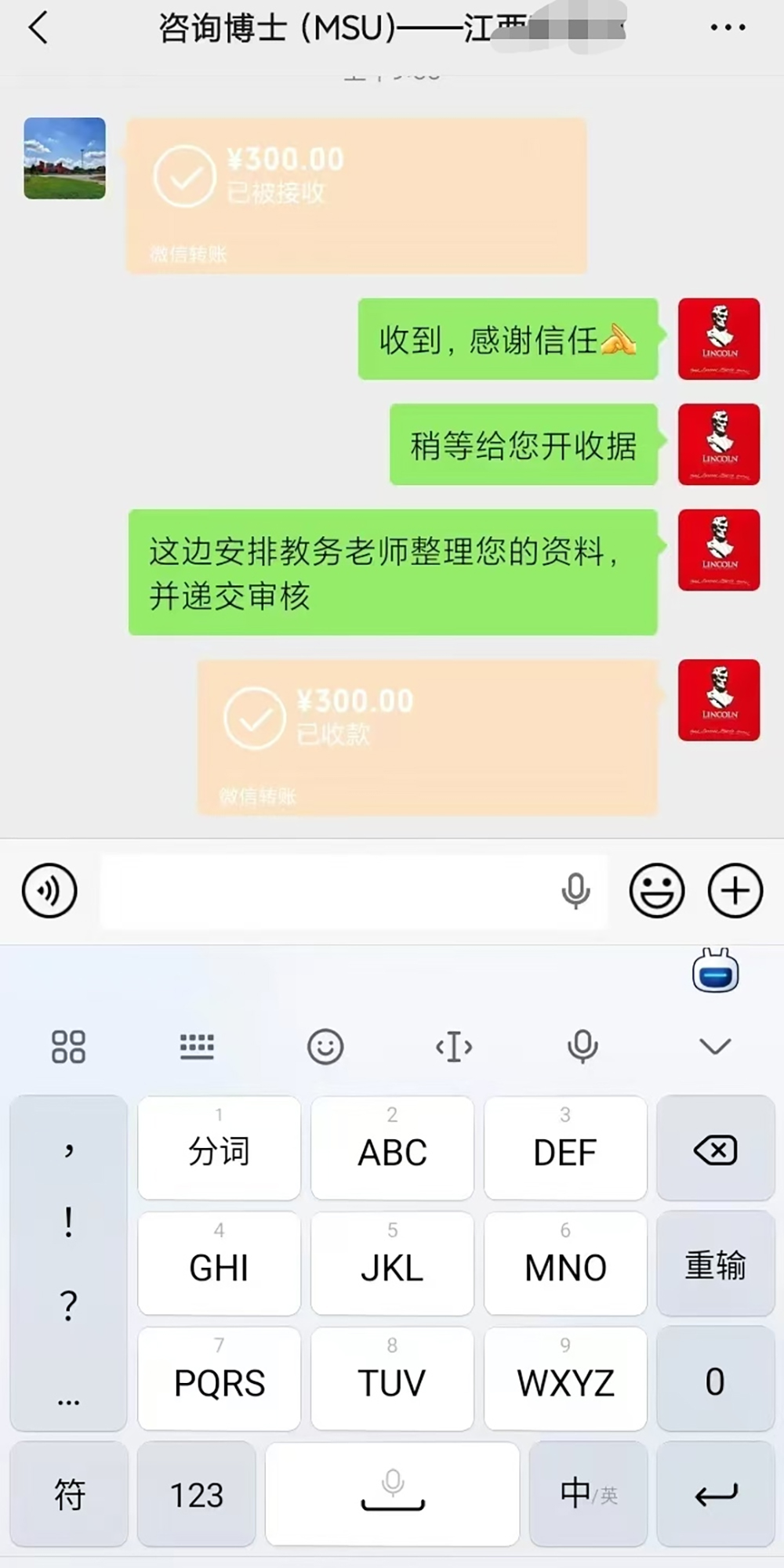
Task: Switch to the 123 number keypad
Action: coord(197,1495)
